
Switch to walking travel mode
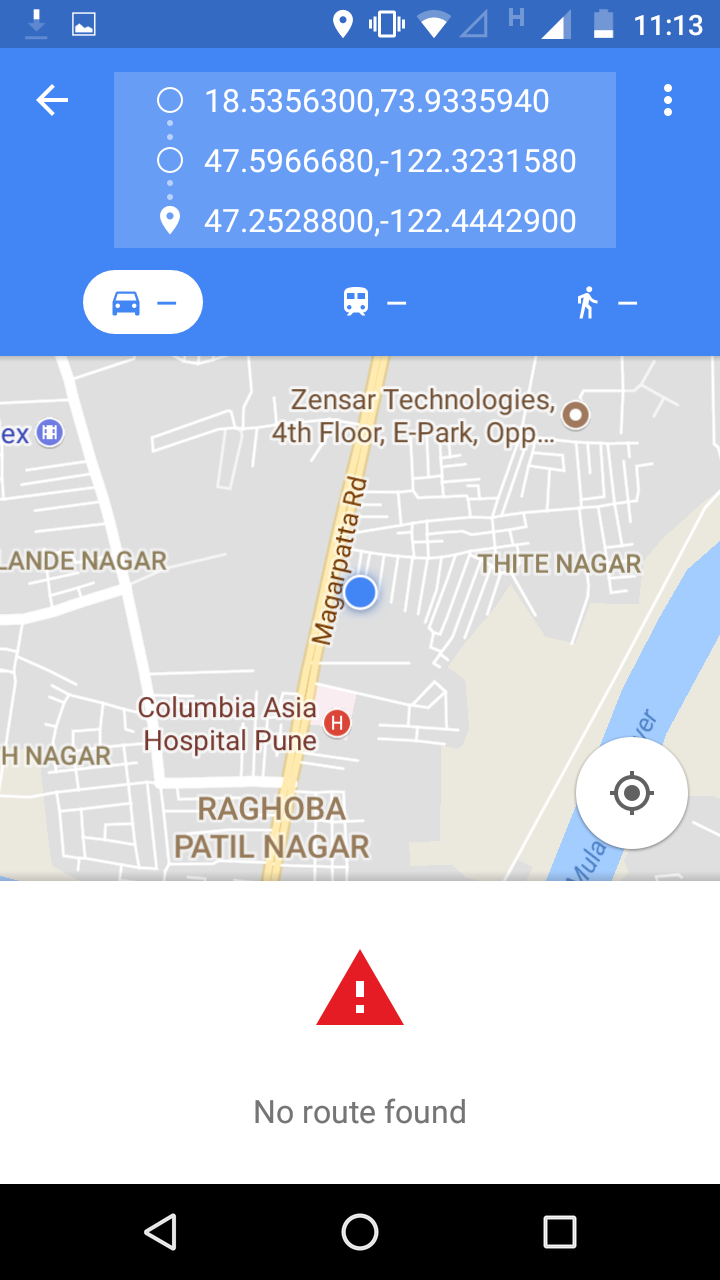[605, 302]
